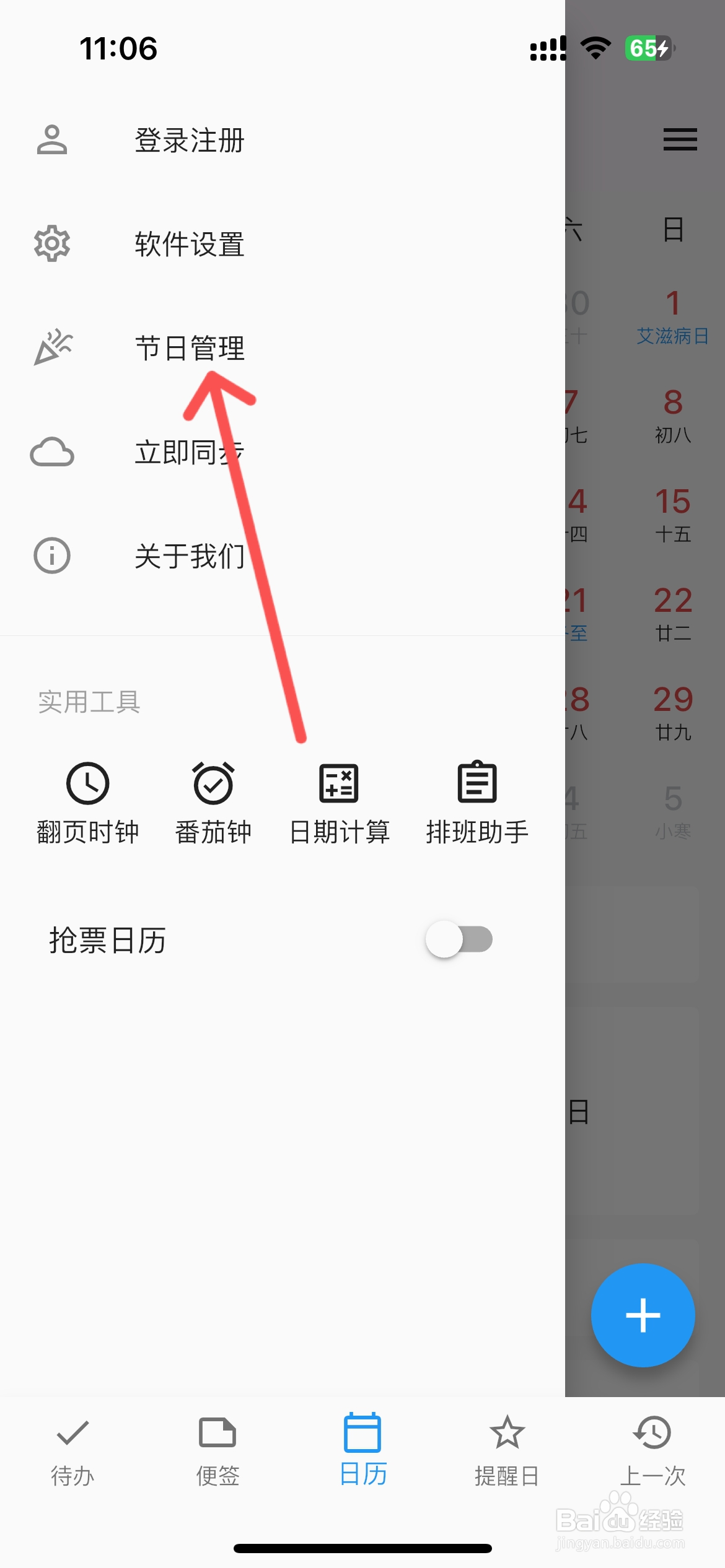Open 节日管理 festival management

189,348
